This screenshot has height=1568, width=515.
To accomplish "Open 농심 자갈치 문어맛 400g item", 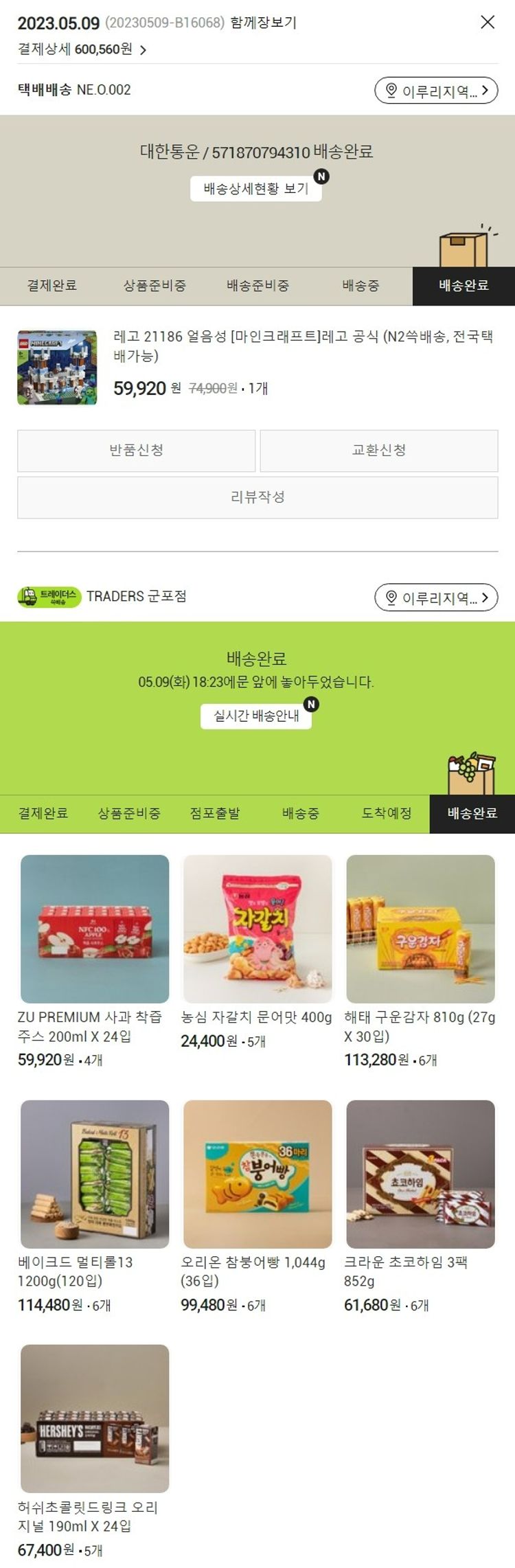I will (x=257, y=929).
